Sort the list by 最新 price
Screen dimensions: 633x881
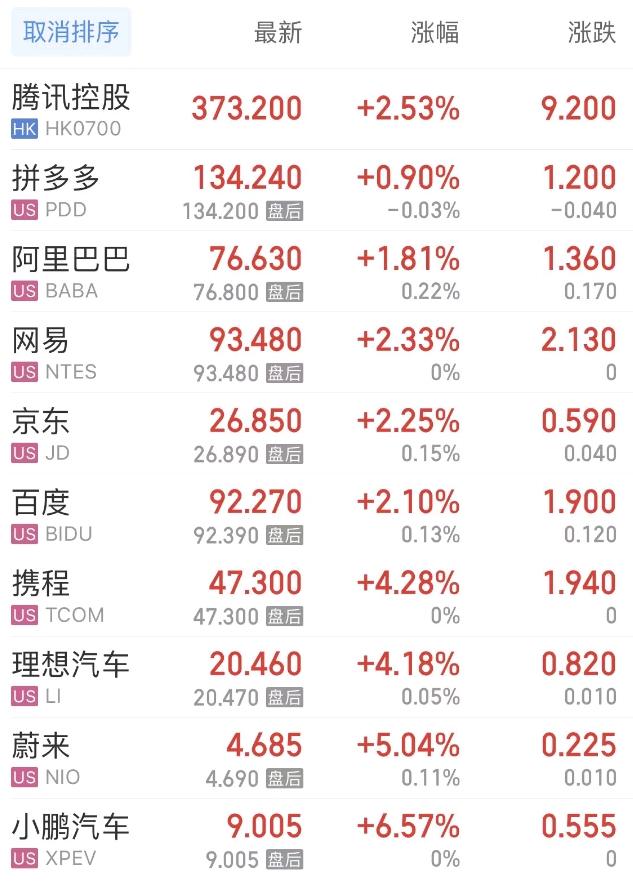click(x=277, y=33)
